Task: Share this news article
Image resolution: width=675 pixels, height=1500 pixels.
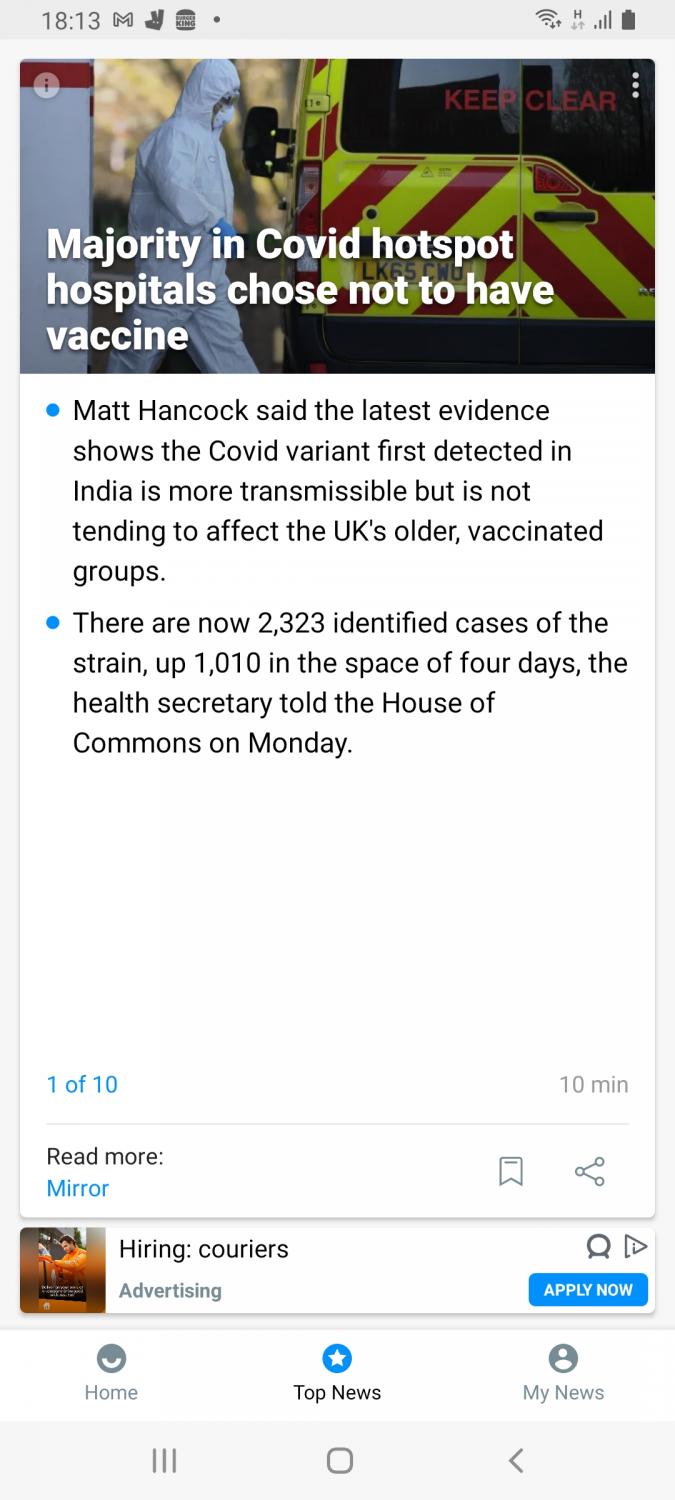Action: coord(590,1171)
